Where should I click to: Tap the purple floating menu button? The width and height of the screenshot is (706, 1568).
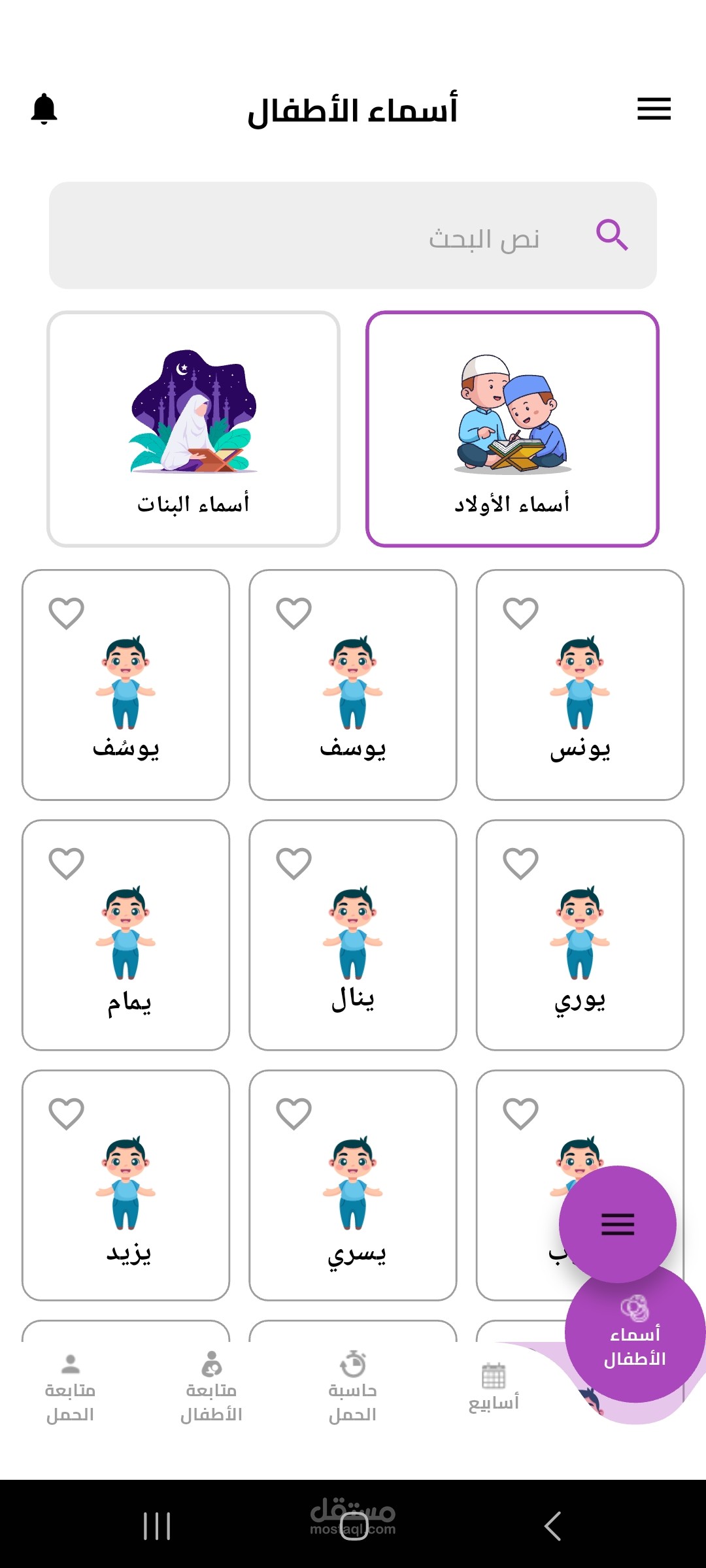pyautogui.click(x=617, y=1224)
